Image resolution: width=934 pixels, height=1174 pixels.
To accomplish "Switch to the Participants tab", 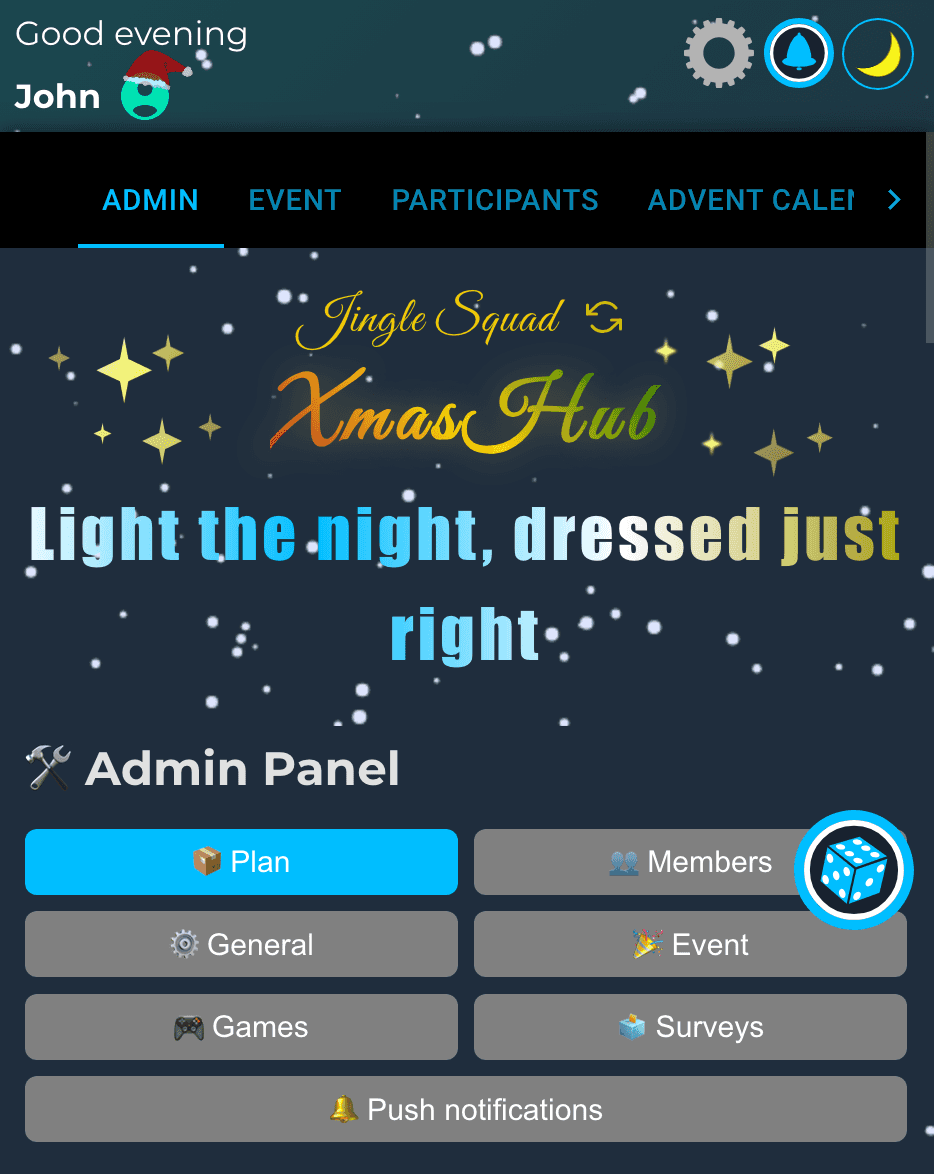I will (495, 200).
